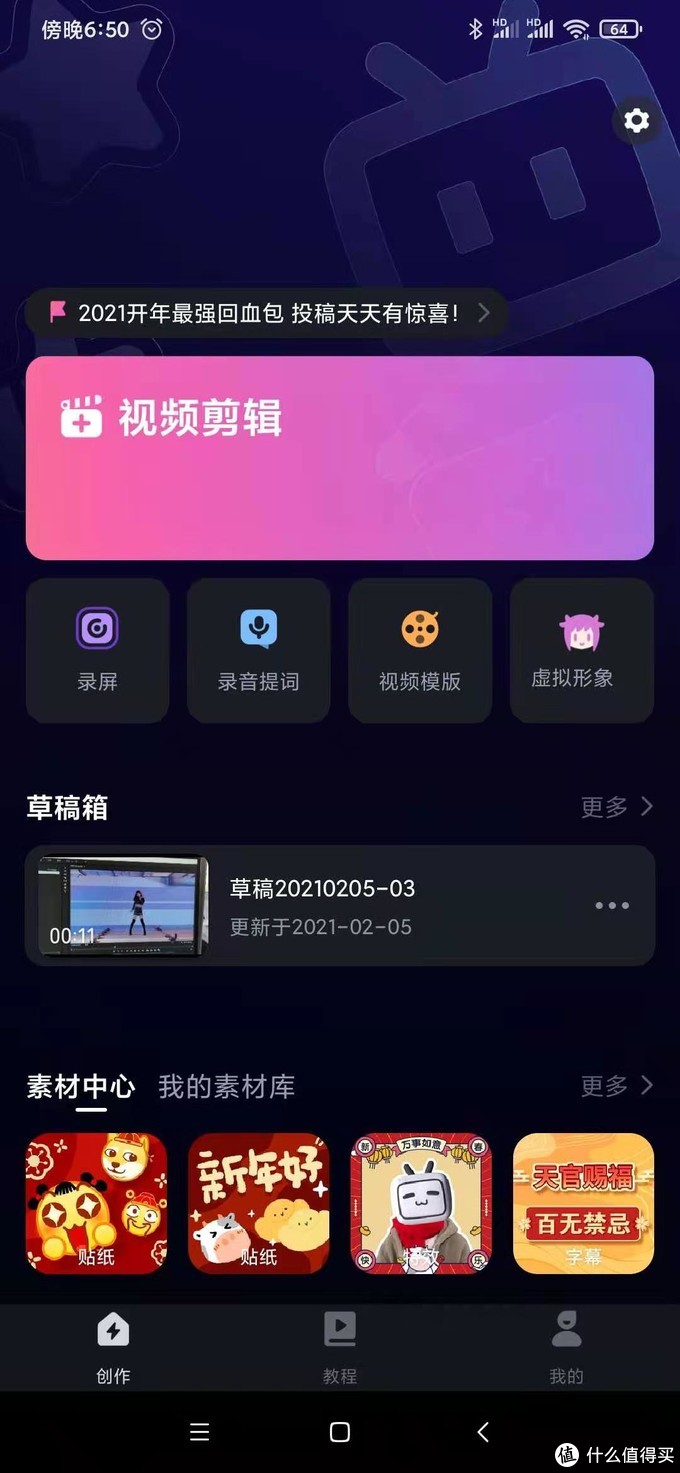Open the red dog emoji 贴纸 pack
Viewport: 680px width, 1473px height.
click(x=97, y=1203)
